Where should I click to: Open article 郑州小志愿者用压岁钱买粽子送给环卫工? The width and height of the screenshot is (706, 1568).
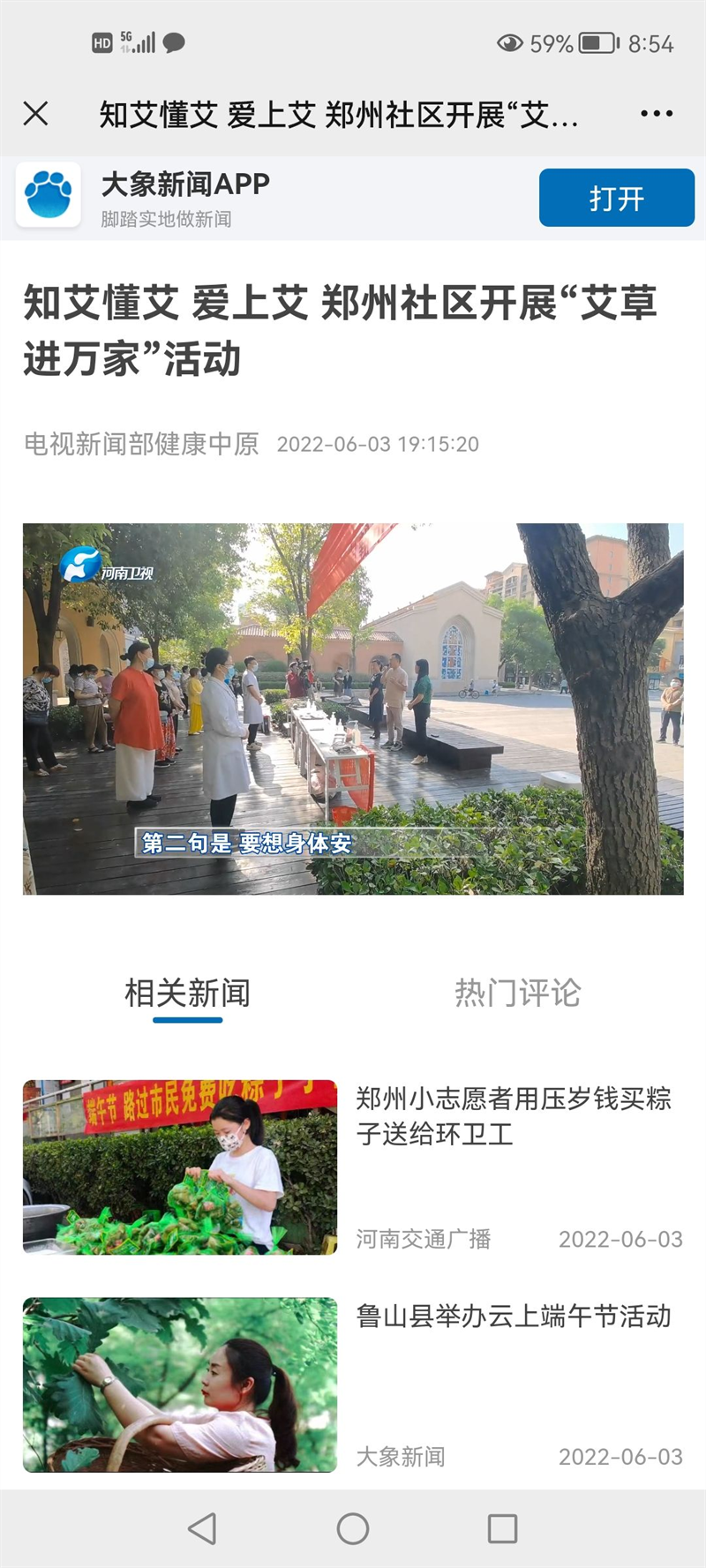[x=514, y=1115]
